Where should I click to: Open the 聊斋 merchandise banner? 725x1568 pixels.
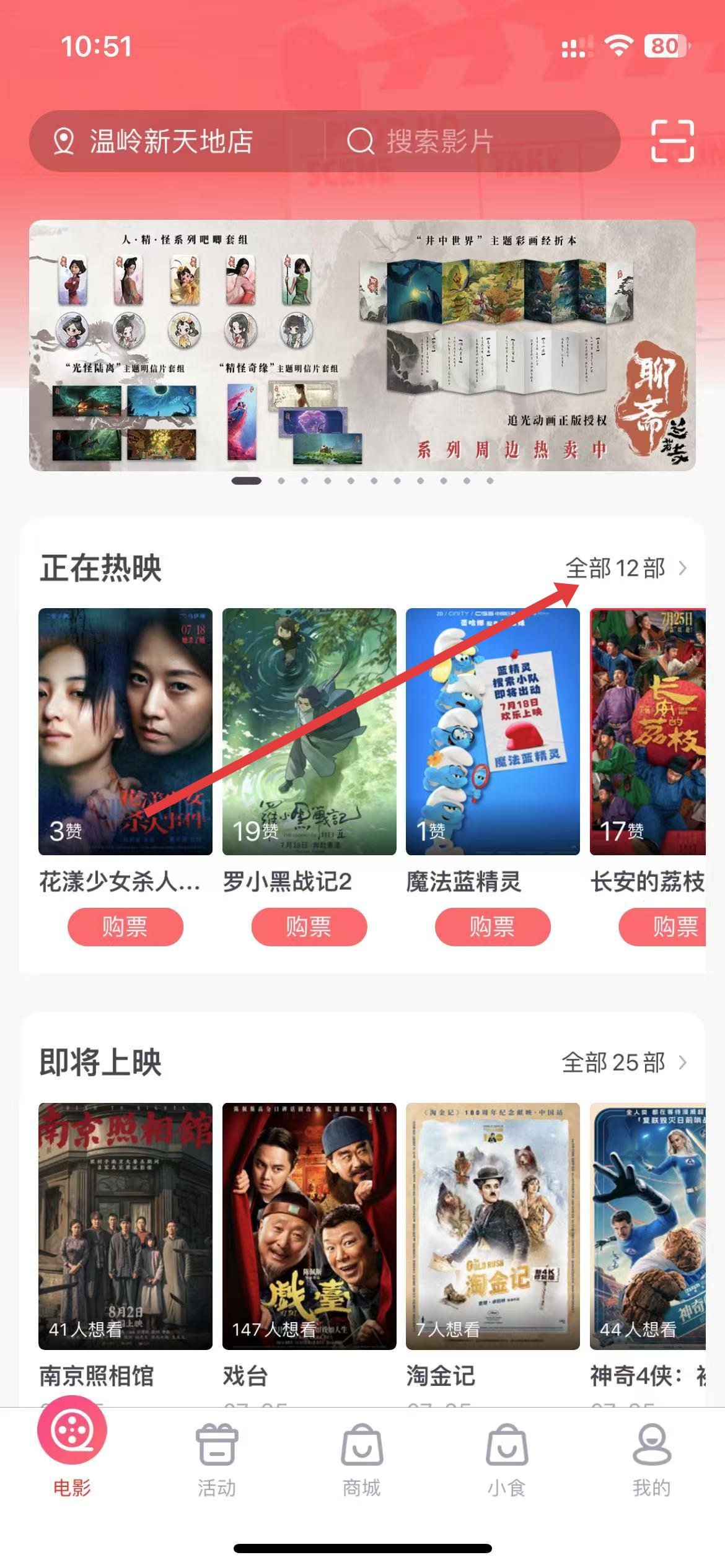[x=362, y=345]
